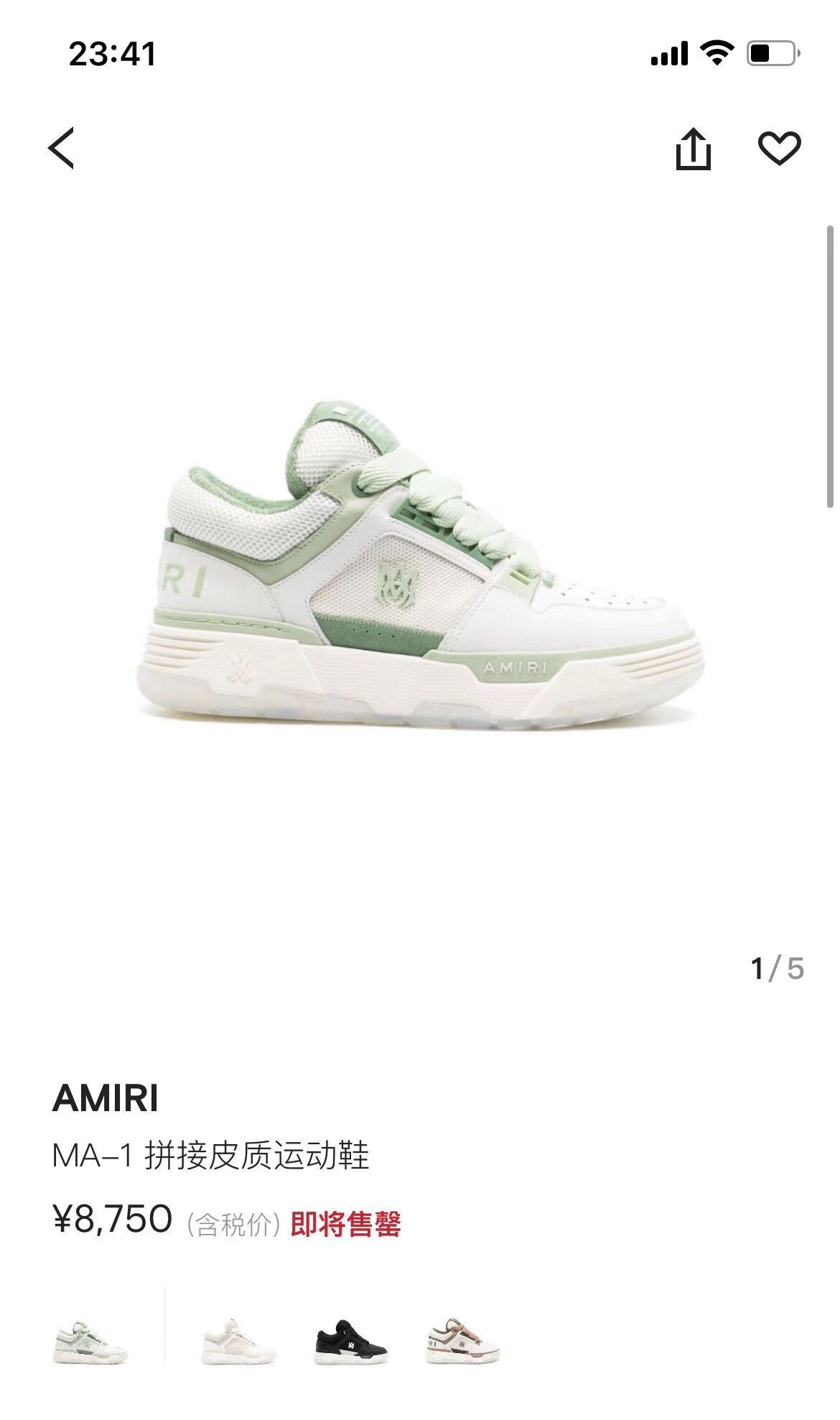Go back to the previous page
This screenshot has height=1420, width=840.
[x=62, y=148]
